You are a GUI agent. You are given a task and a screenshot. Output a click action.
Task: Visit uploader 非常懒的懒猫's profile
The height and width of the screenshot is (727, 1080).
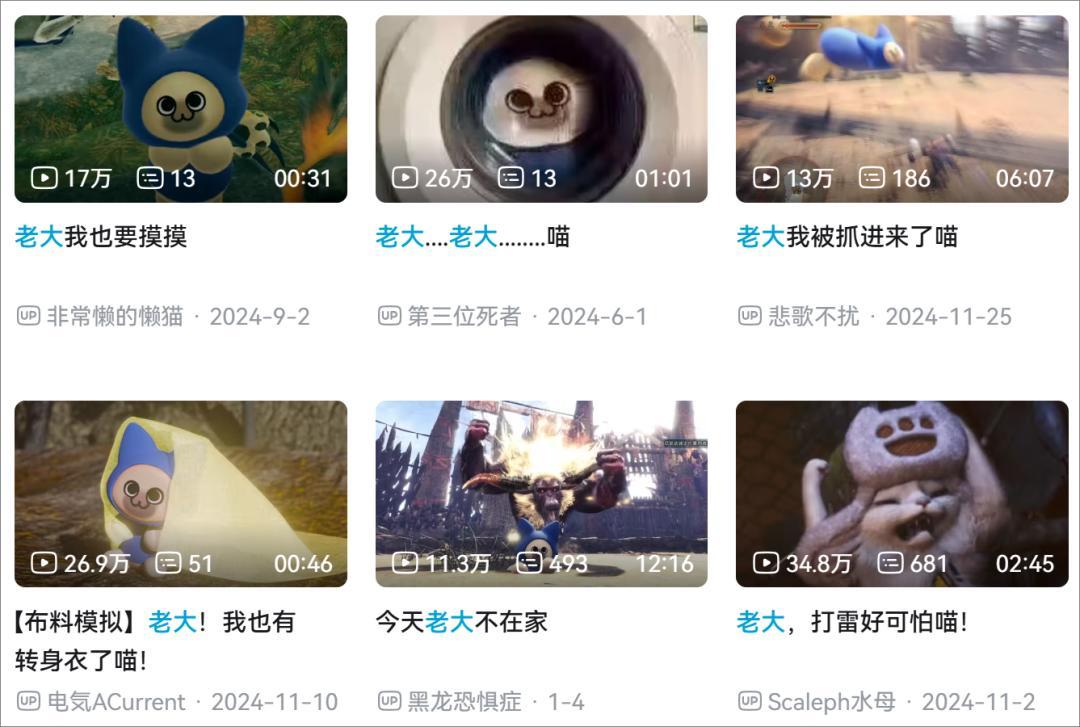114,317
